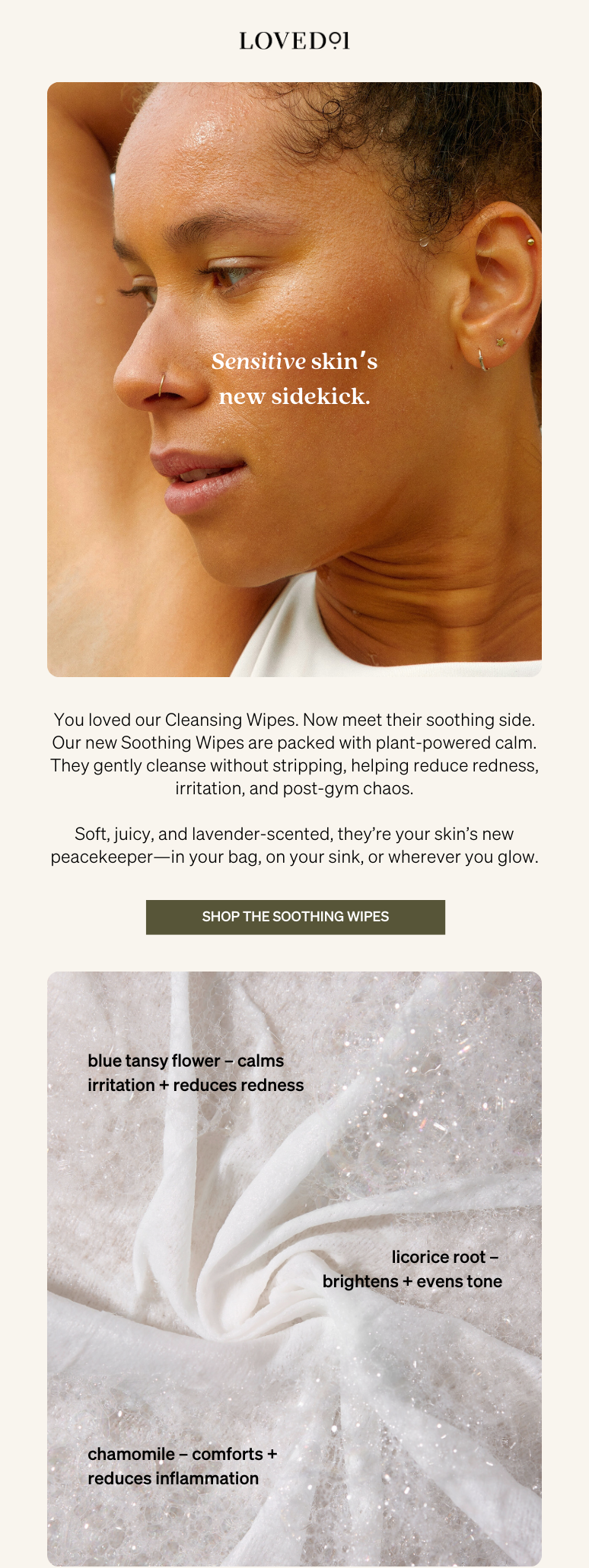Open the Sensitive skin's new sidekick banner
Screen dimensions: 589x1568
tap(294, 379)
